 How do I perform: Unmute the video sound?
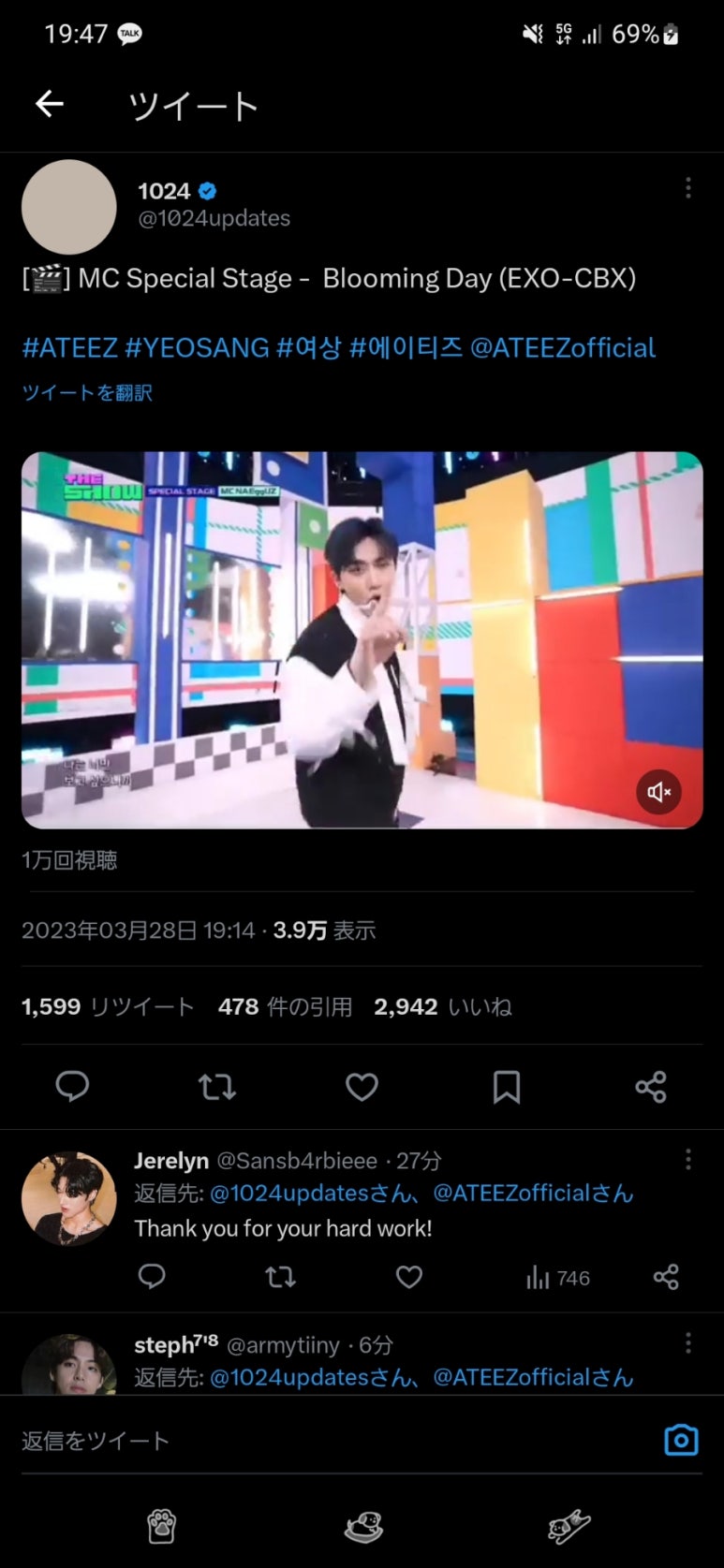tap(658, 792)
